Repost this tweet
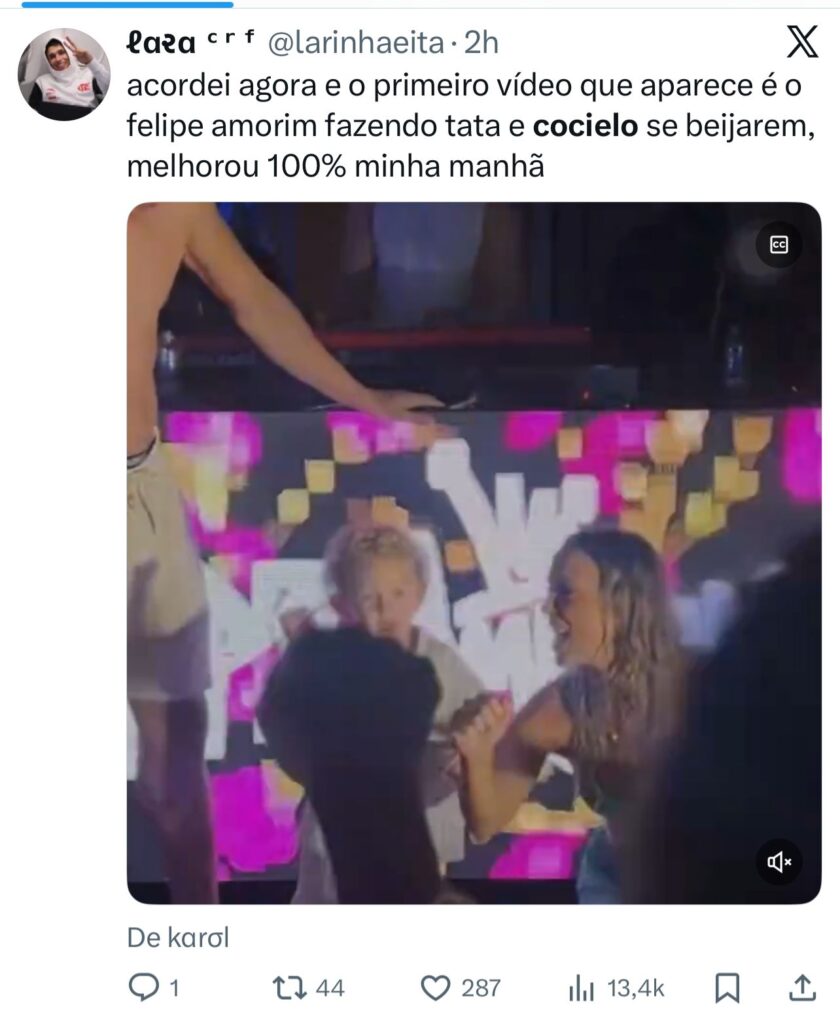The image size is (840, 1024). coord(289,988)
